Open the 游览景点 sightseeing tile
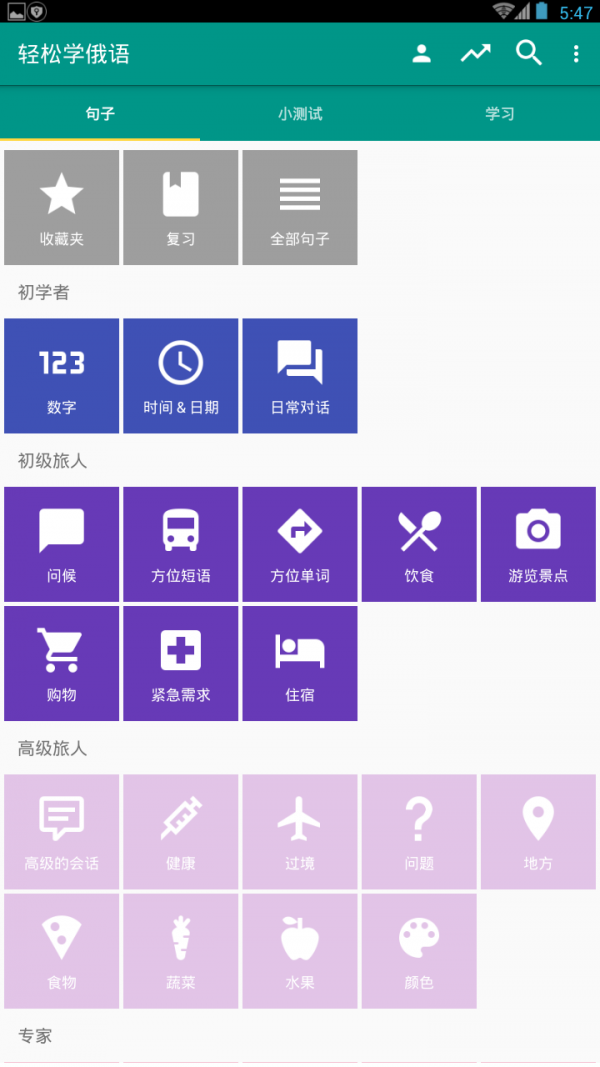This screenshot has width=600, height=1067. 538,544
